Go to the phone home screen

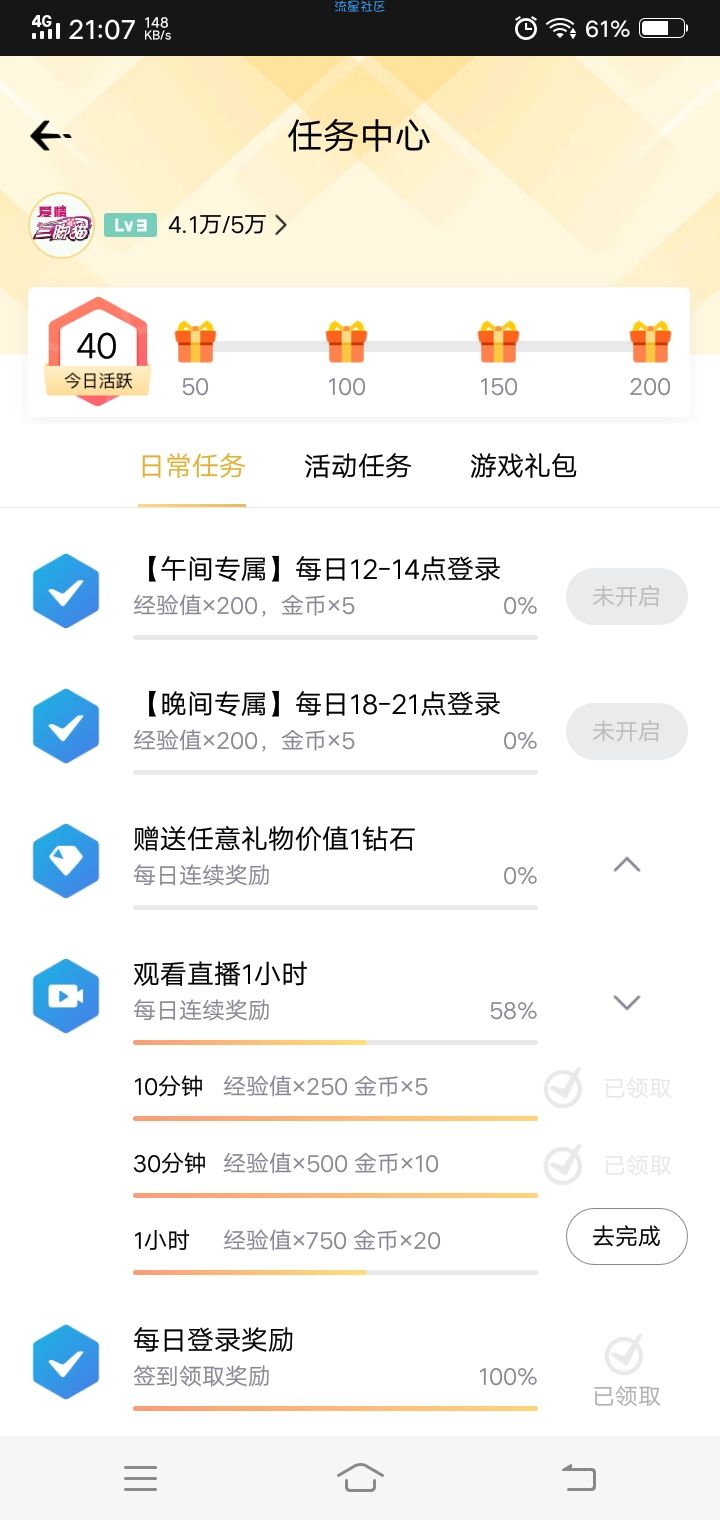pyautogui.click(x=360, y=1478)
